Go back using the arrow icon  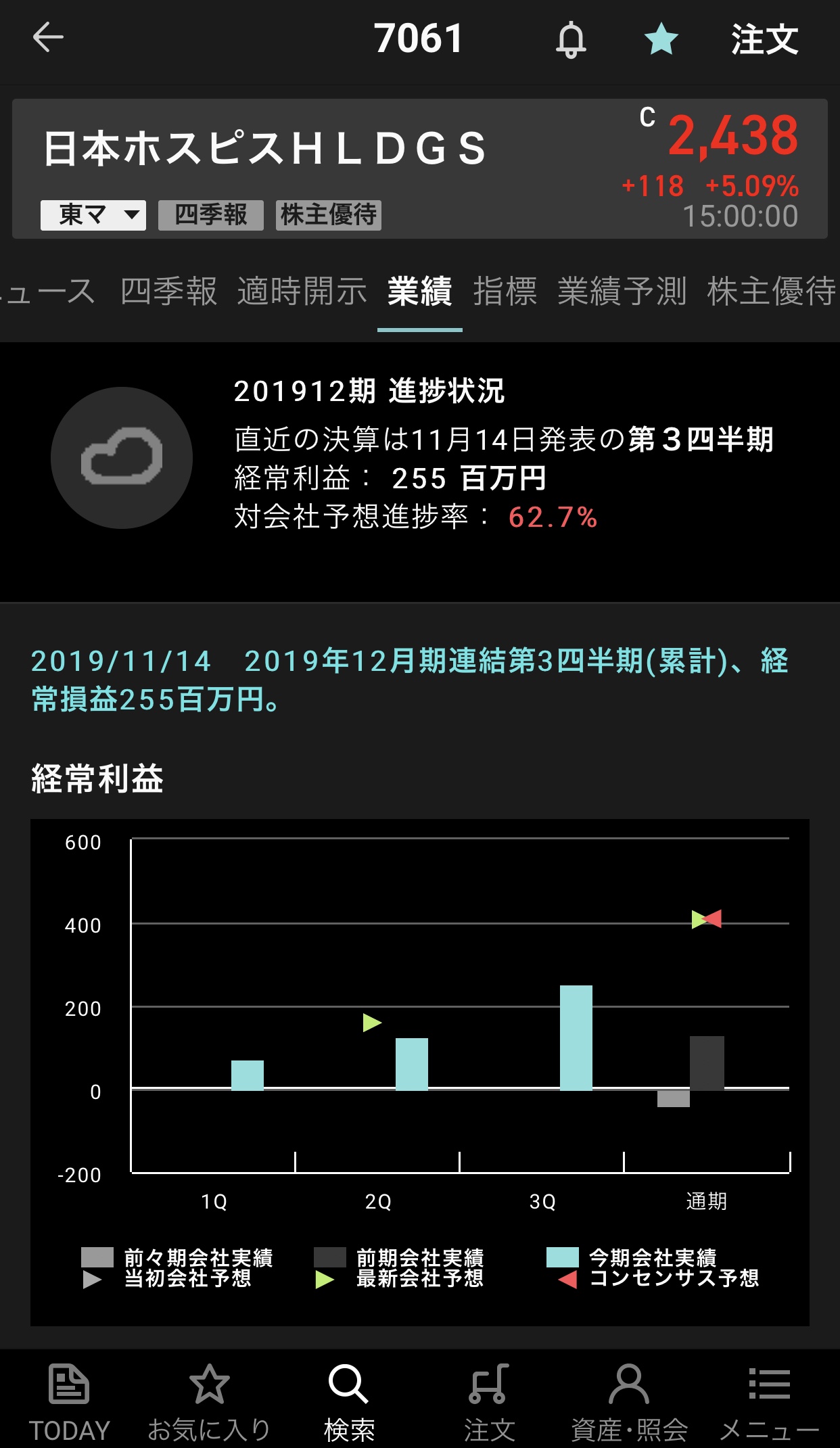click(x=48, y=37)
